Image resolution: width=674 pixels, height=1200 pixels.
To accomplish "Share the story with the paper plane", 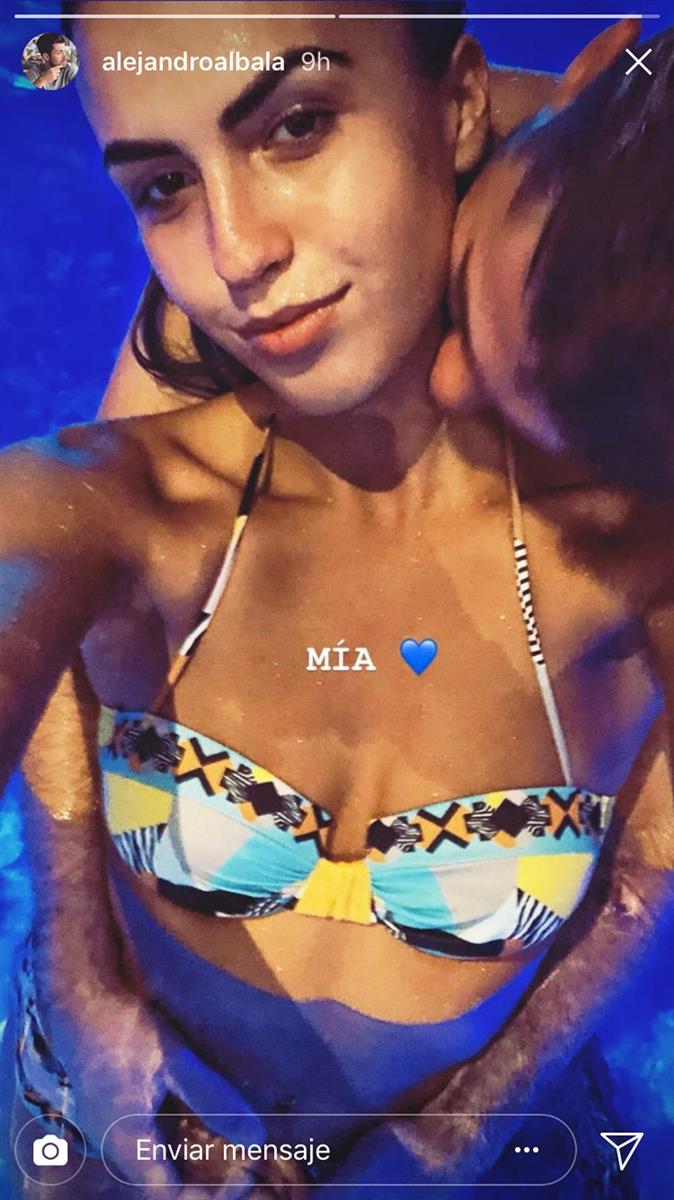I will click(x=621, y=1151).
